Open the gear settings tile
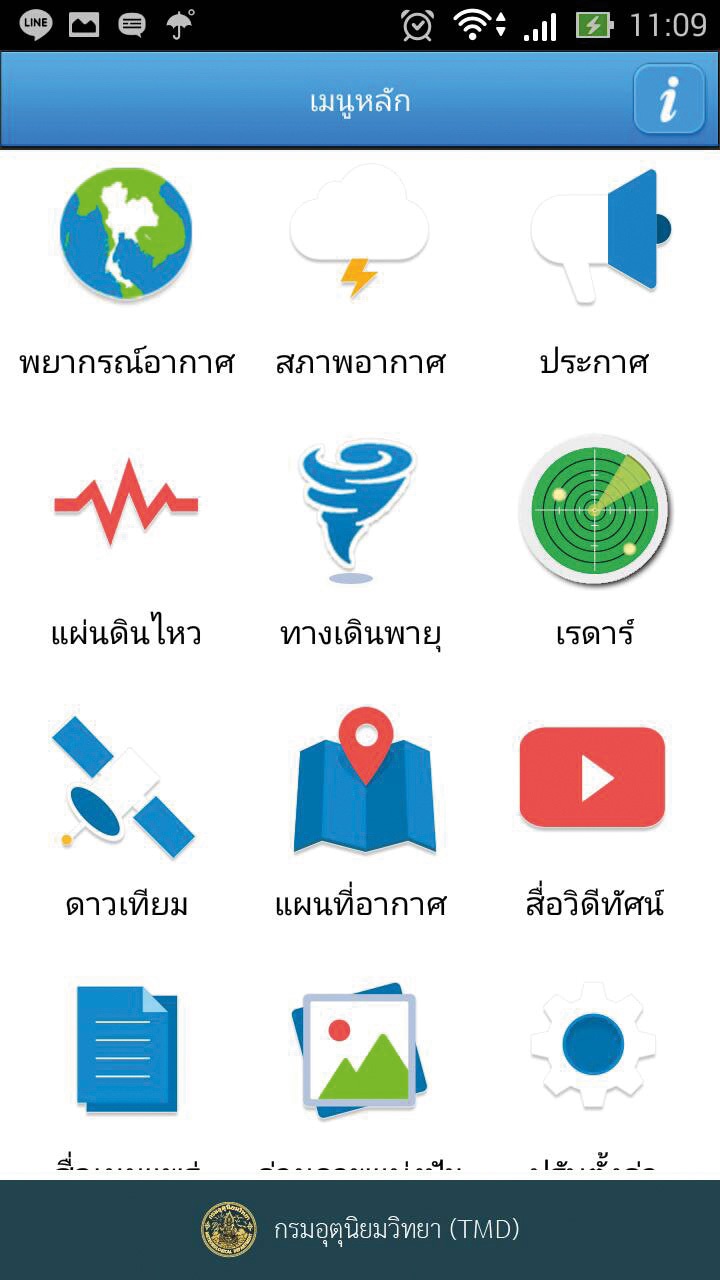720x1280 pixels. (x=593, y=1045)
